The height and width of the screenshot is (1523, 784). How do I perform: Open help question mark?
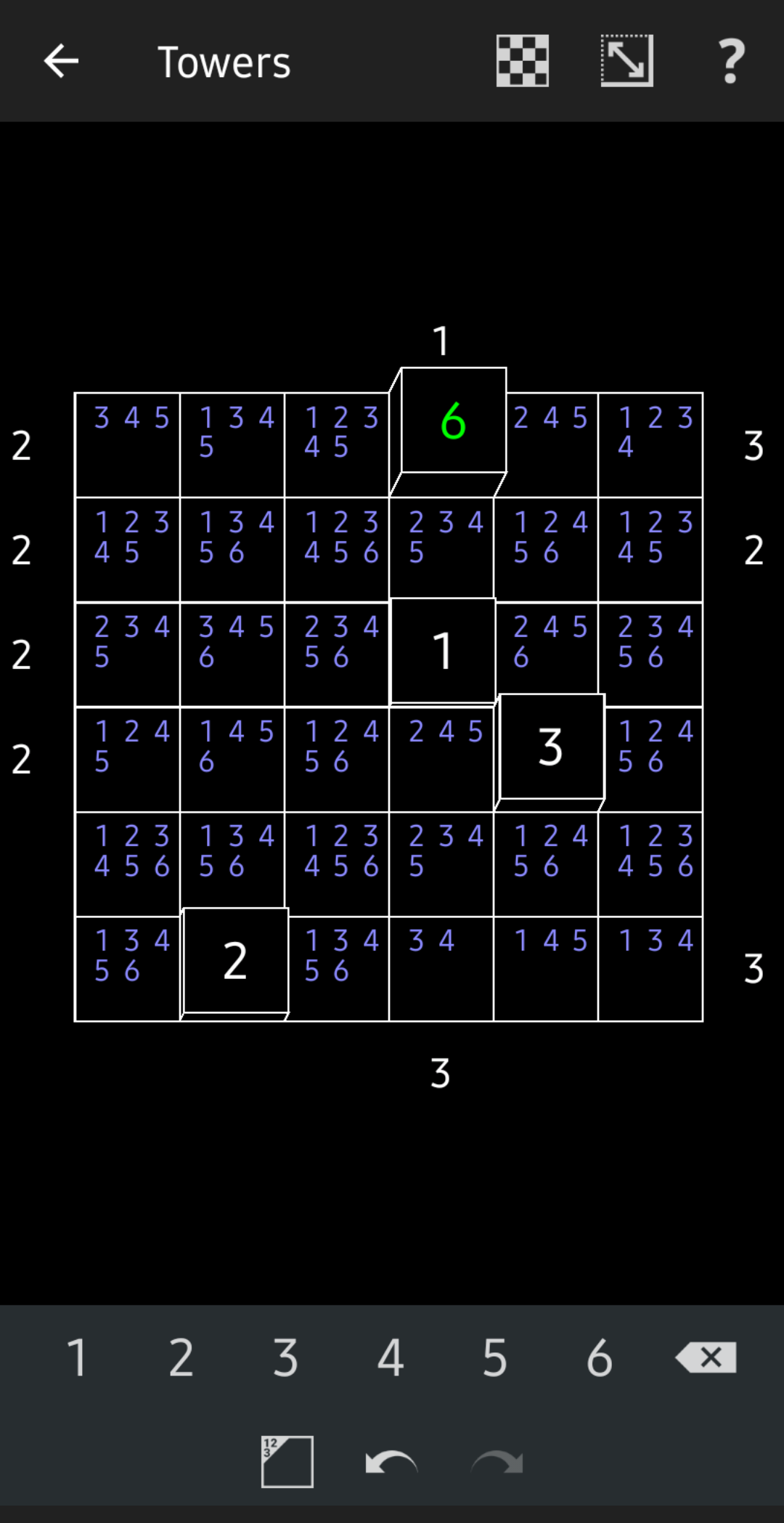731,61
